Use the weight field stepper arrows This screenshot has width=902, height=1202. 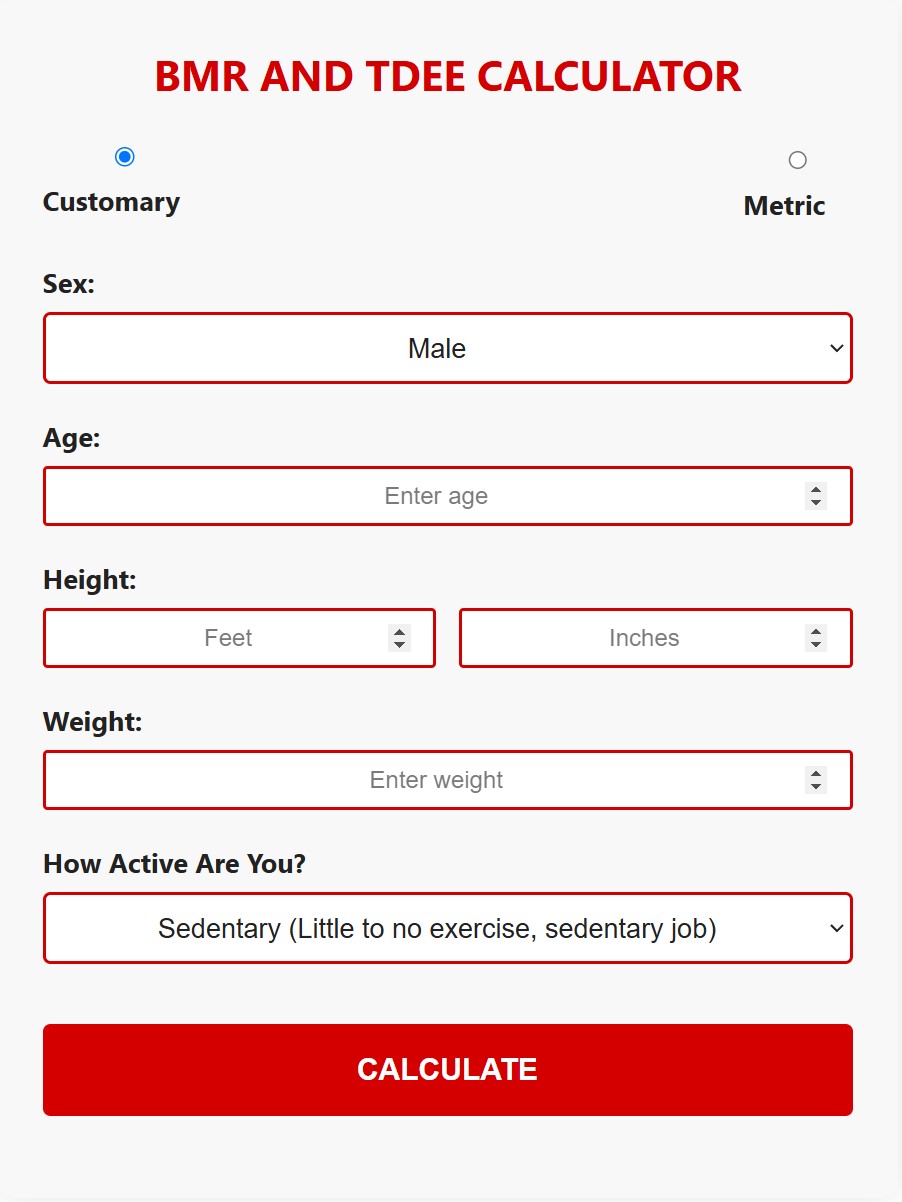click(816, 780)
